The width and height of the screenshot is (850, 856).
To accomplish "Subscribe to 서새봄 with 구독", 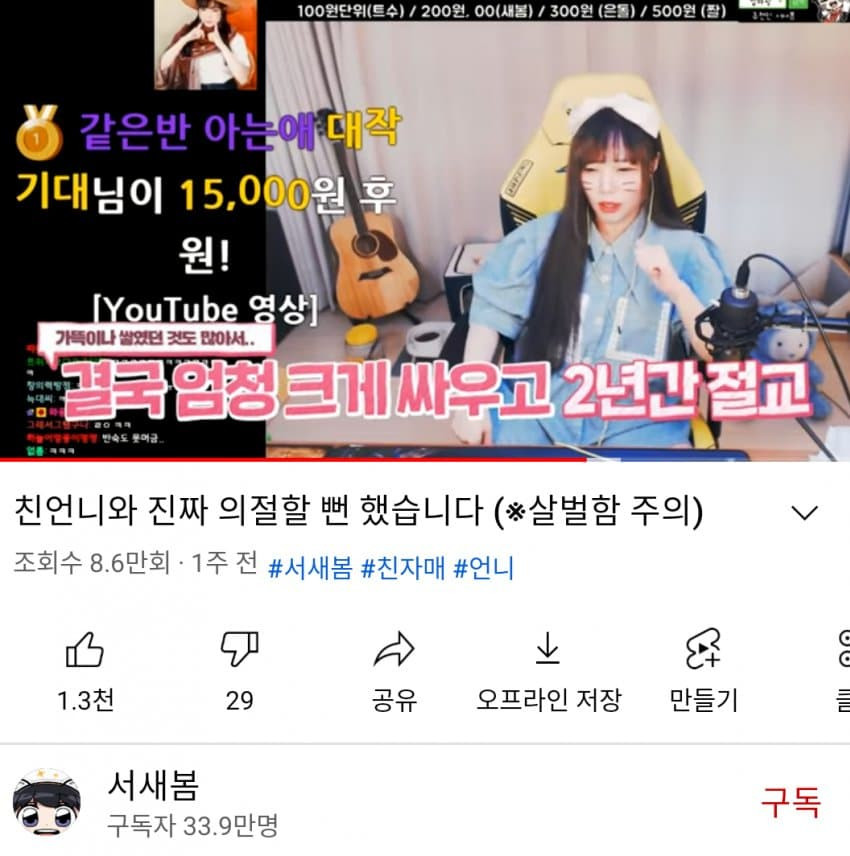I will [791, 803].
